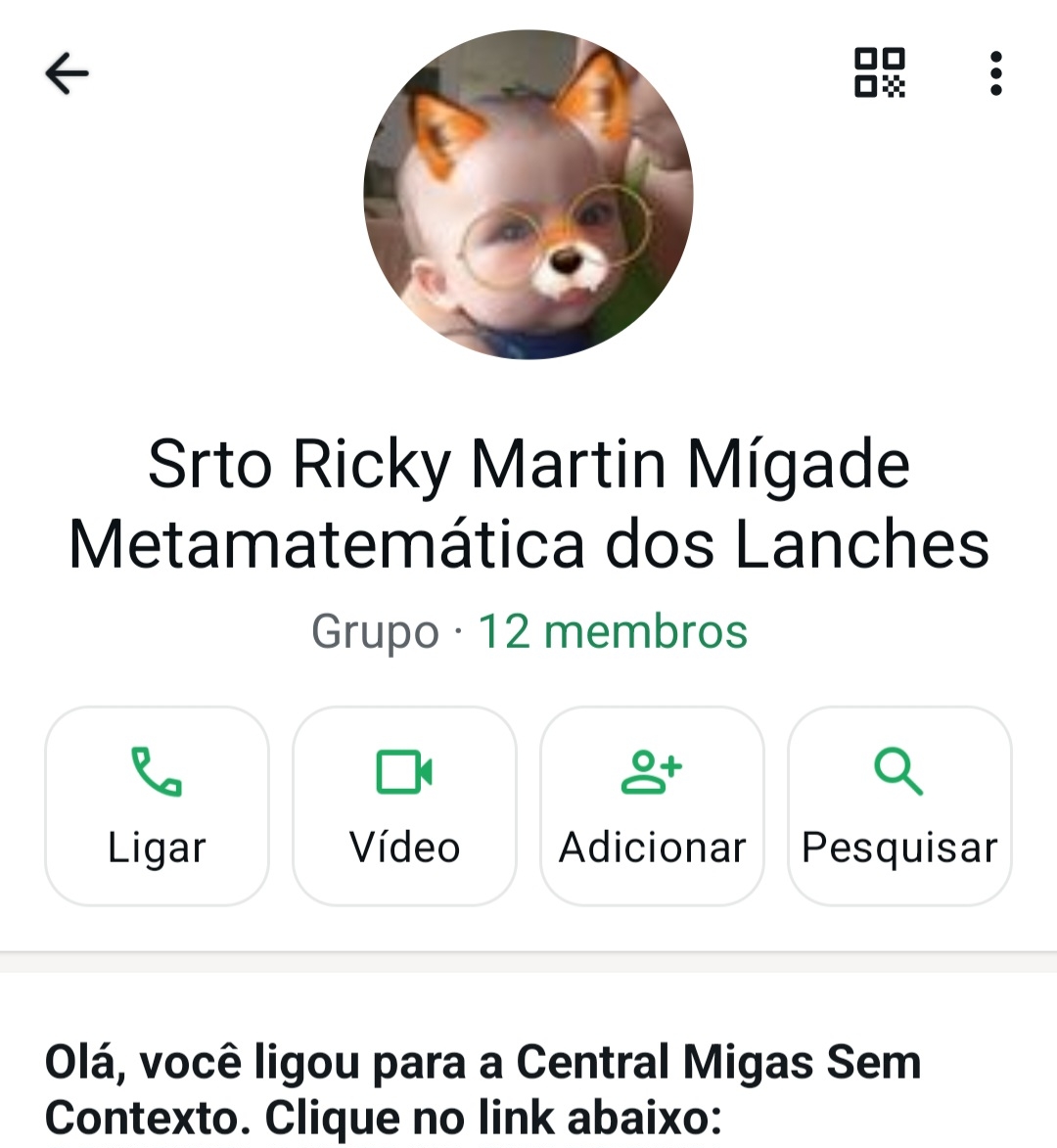Open the 12 membros list
This screenshot has width=1057, height=1148.
(x=612, y=631)
